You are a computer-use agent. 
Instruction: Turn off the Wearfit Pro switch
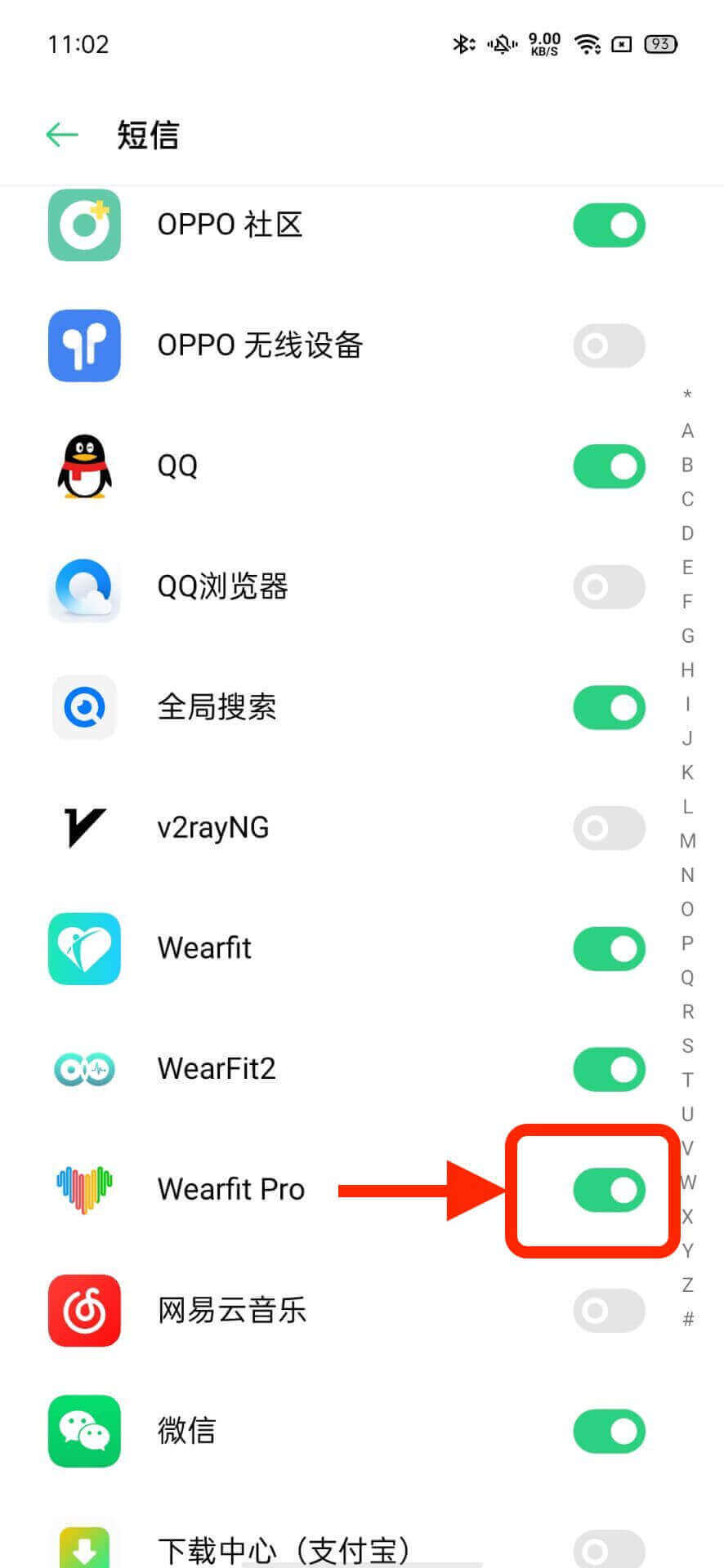click(609, 1190)
